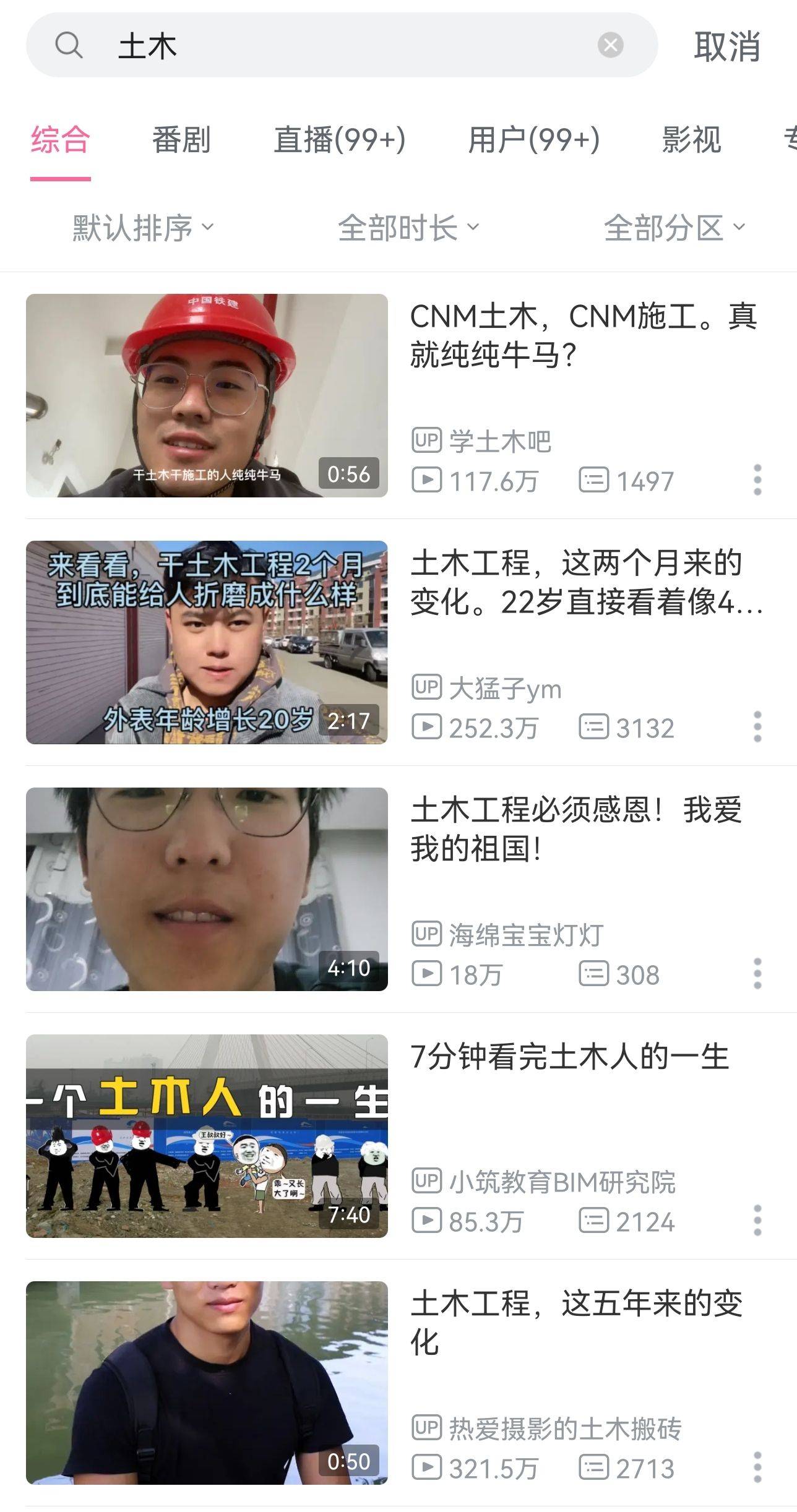Screen dimensions: 797x1512
Task: Play the video 土木工程，这五年来的变化
Action: (x=575, y=1323)
